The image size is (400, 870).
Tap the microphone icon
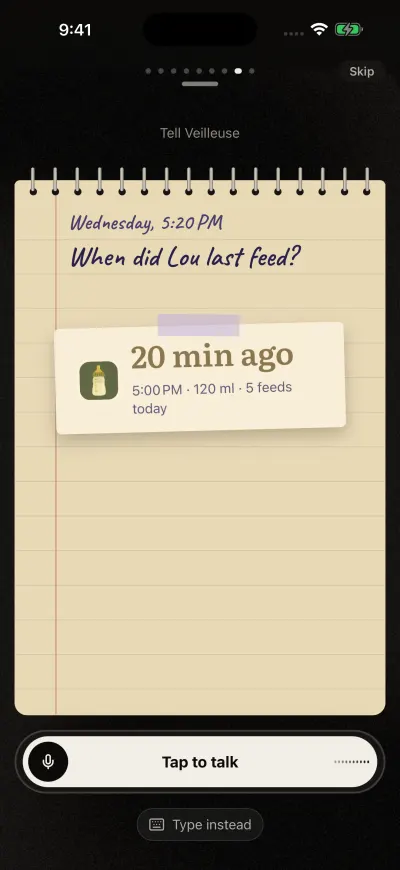coord(48,762)
